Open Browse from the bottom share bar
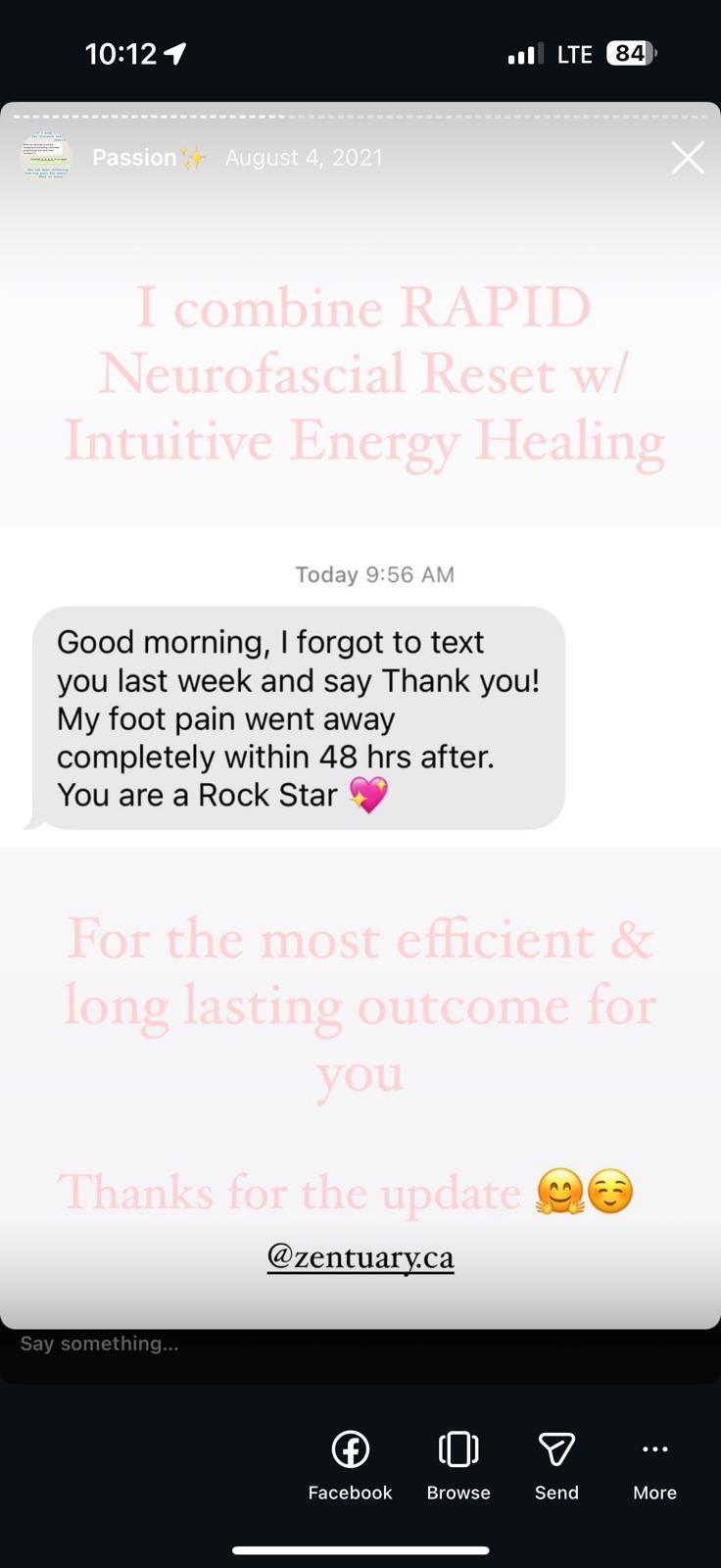 tap(457, 1460)
